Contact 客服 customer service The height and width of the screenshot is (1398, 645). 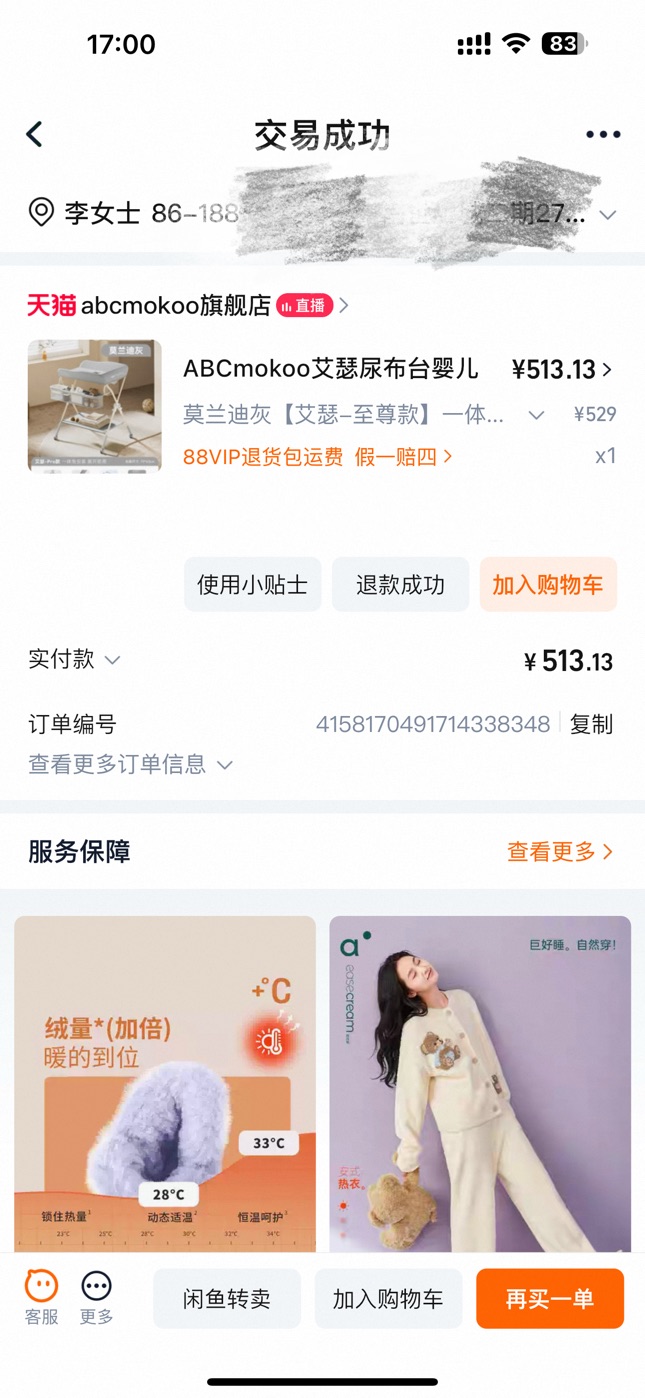(41, 1298)
